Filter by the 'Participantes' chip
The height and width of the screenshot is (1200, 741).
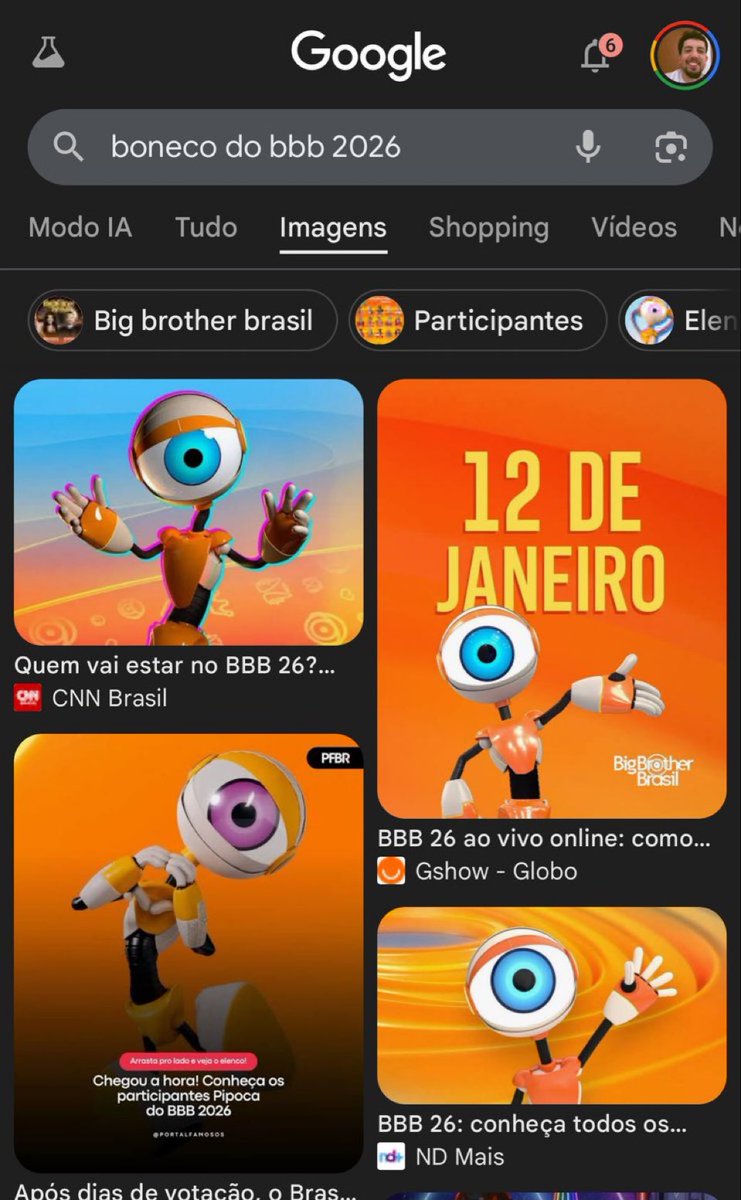(x=478, y=320)
